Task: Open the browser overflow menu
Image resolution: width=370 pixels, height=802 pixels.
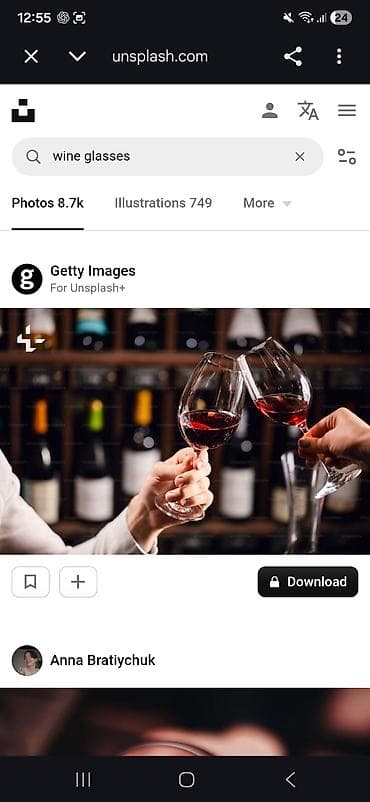Action: click(x=339, y=56)
